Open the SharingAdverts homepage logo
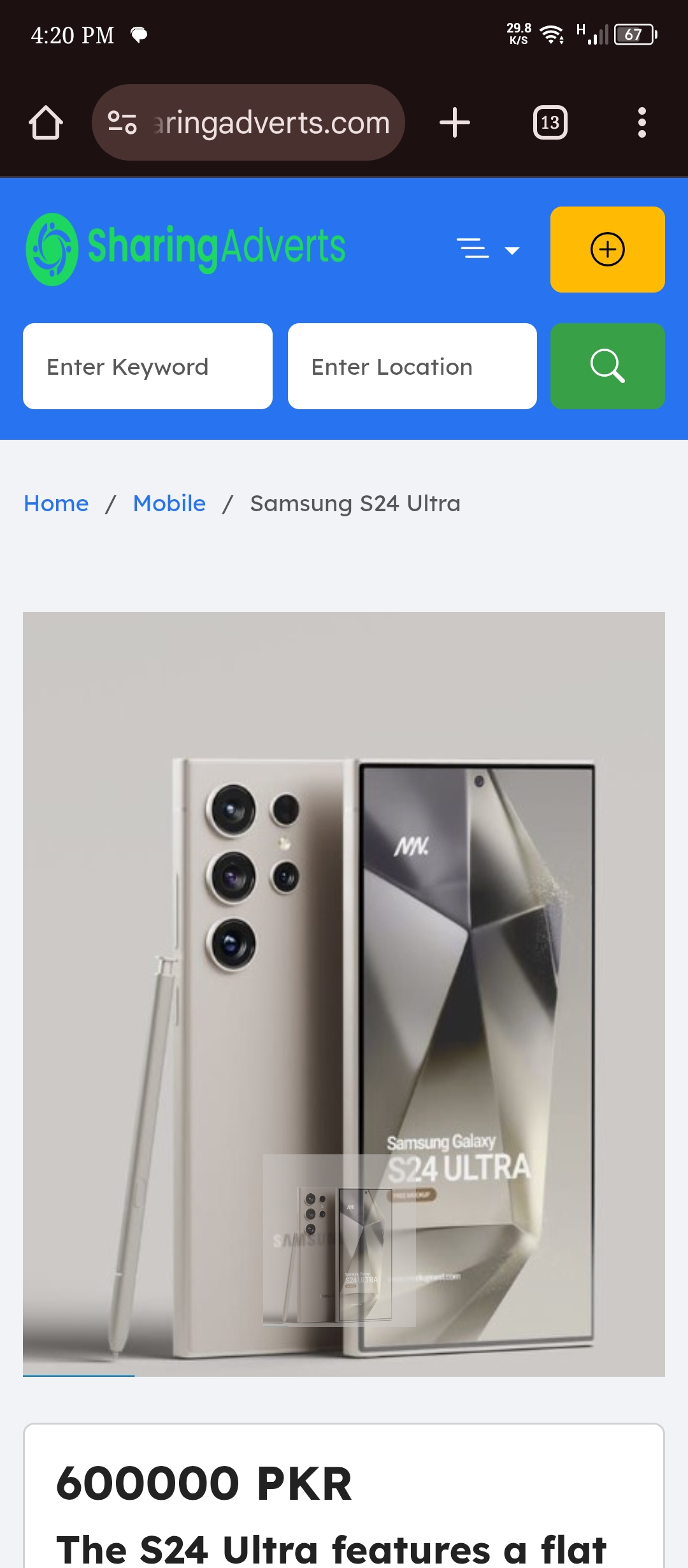This screenshot has height=1568, width=688. pyautogui.click(x=185, y=249)
